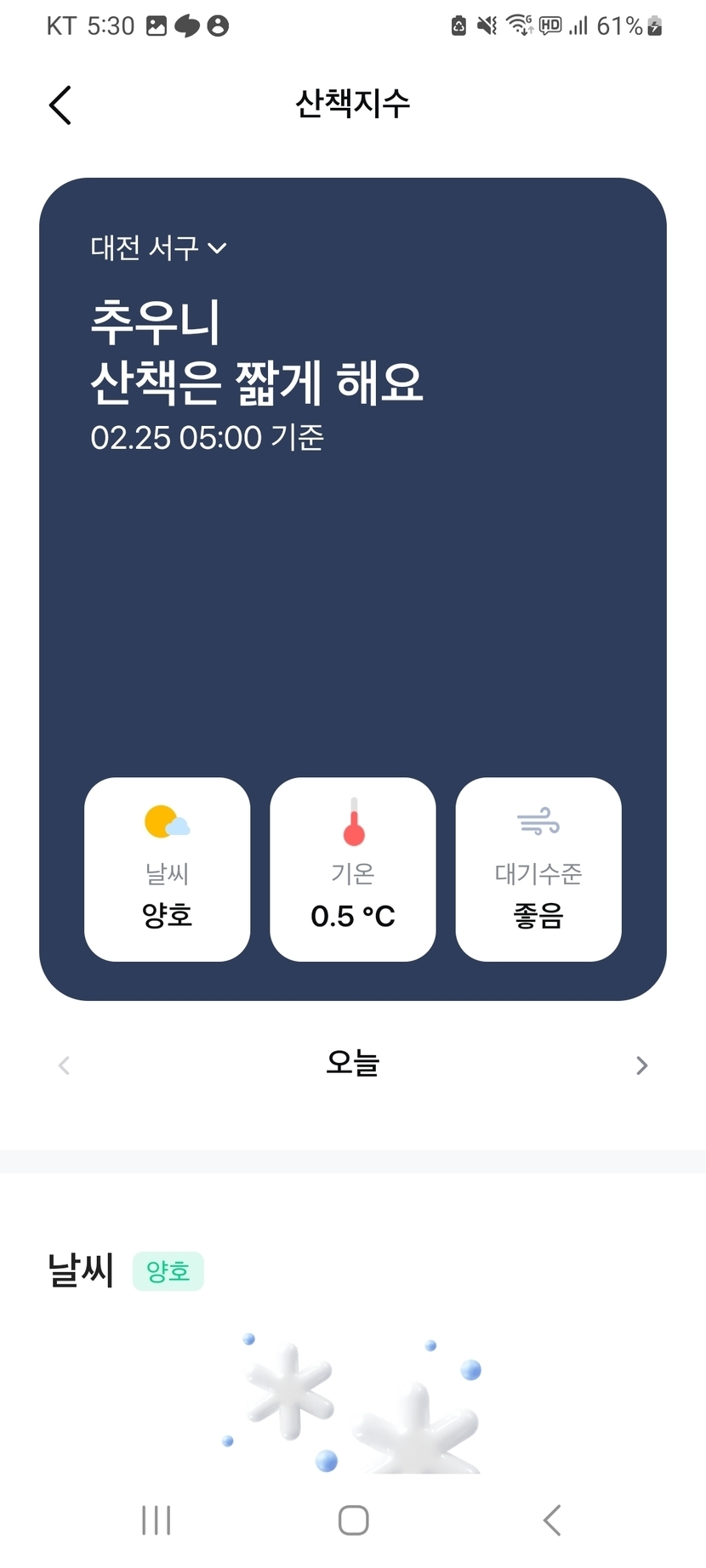The width and height of the screenshot is (706, 1568).
Task: Open the 대기수준 좋음 card
Action: (x=538, y=869)
